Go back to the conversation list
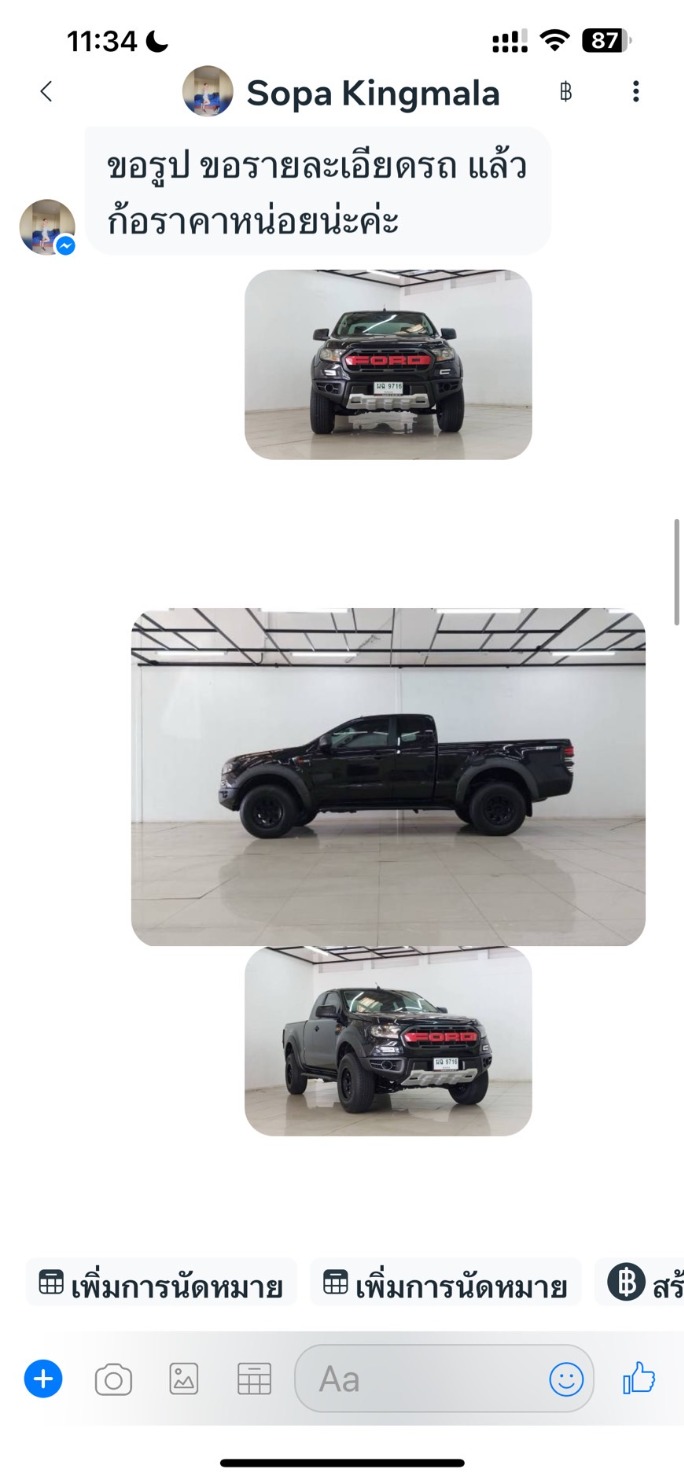This screenshot has width=684, height=1480. coord(45,92)
